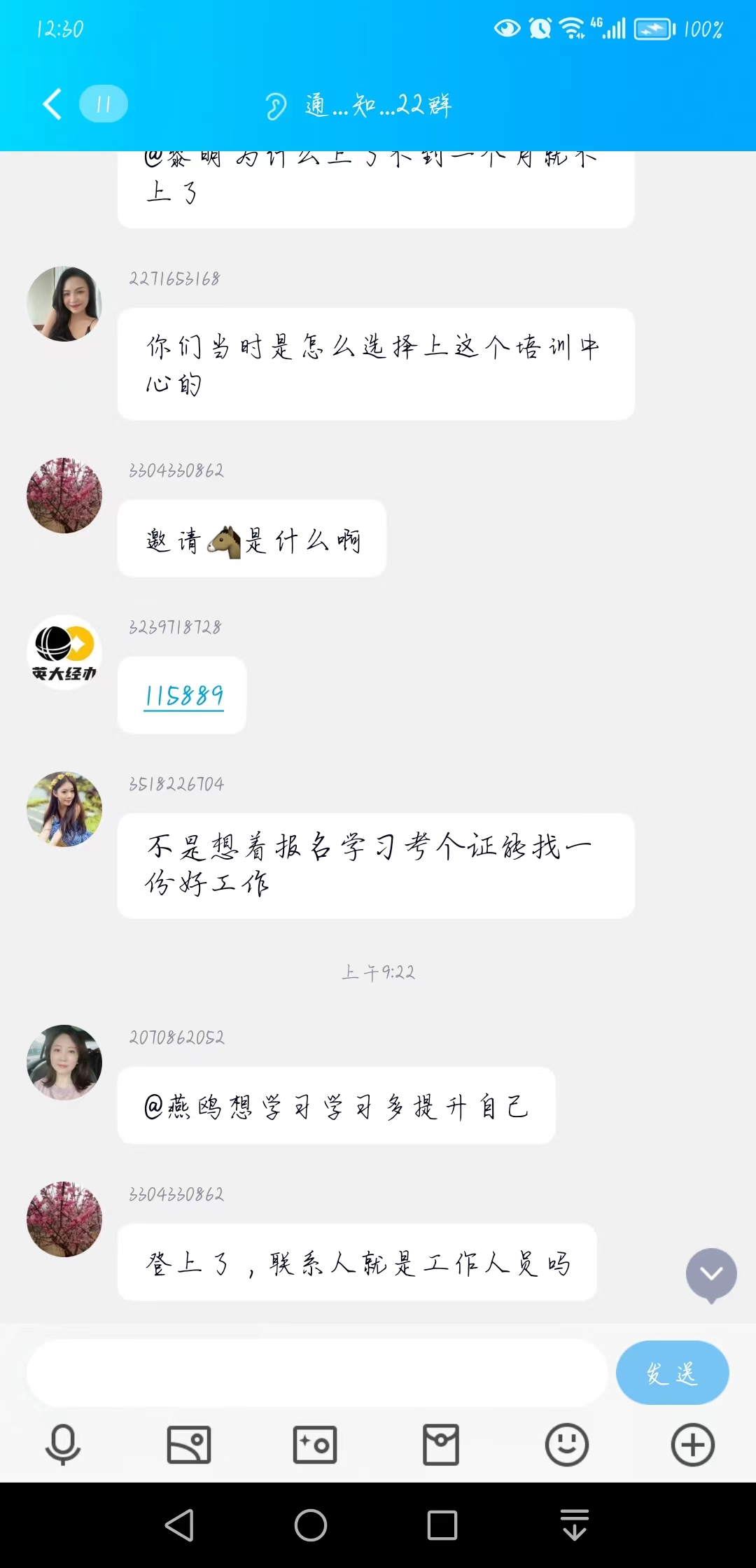Tap the avatar of user 2271653168
Image resolution: width=756 pixels, height=1568 pixels.
click(64, 303)
